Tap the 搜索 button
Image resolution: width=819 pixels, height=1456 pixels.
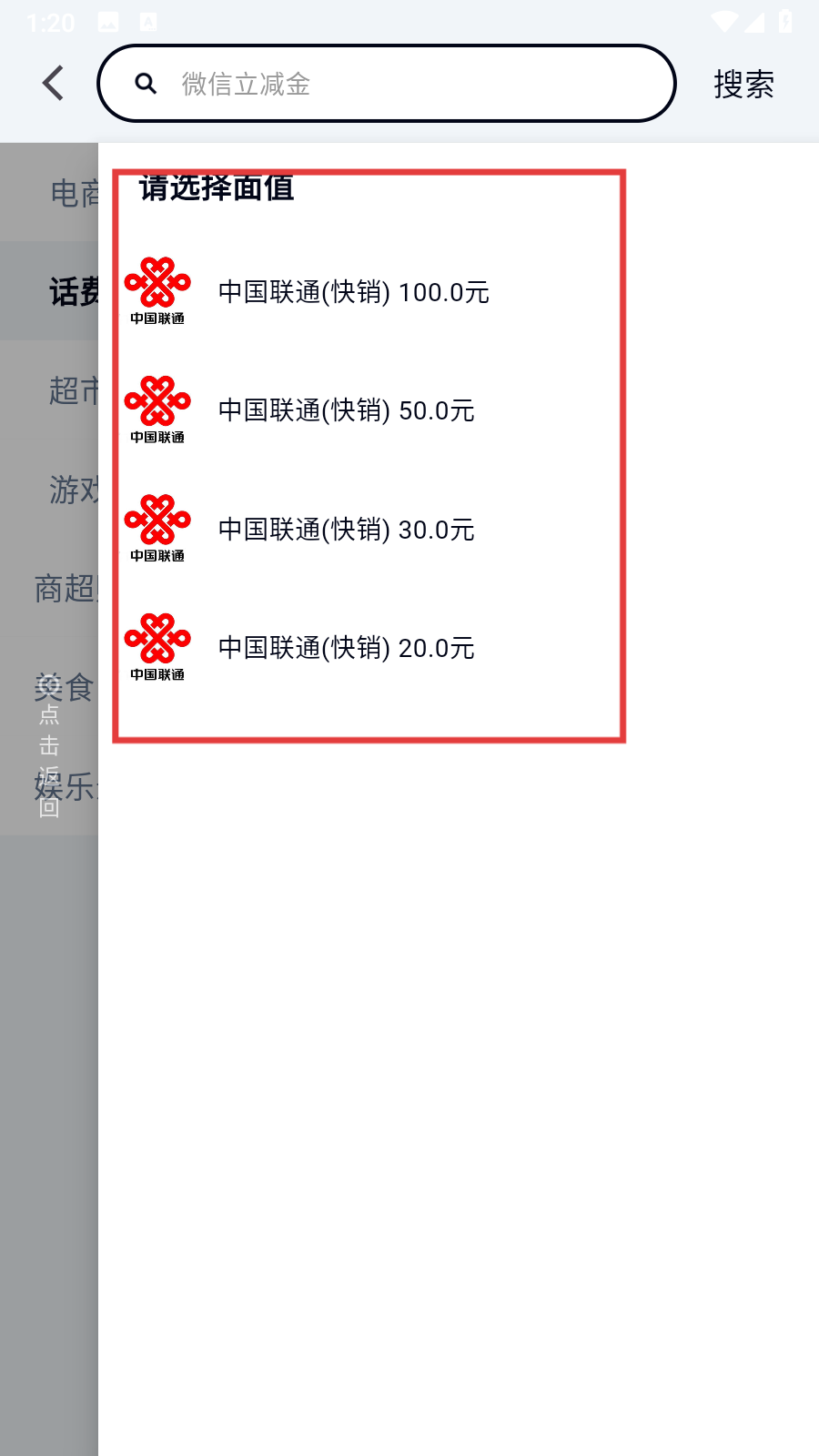point(743,85)
